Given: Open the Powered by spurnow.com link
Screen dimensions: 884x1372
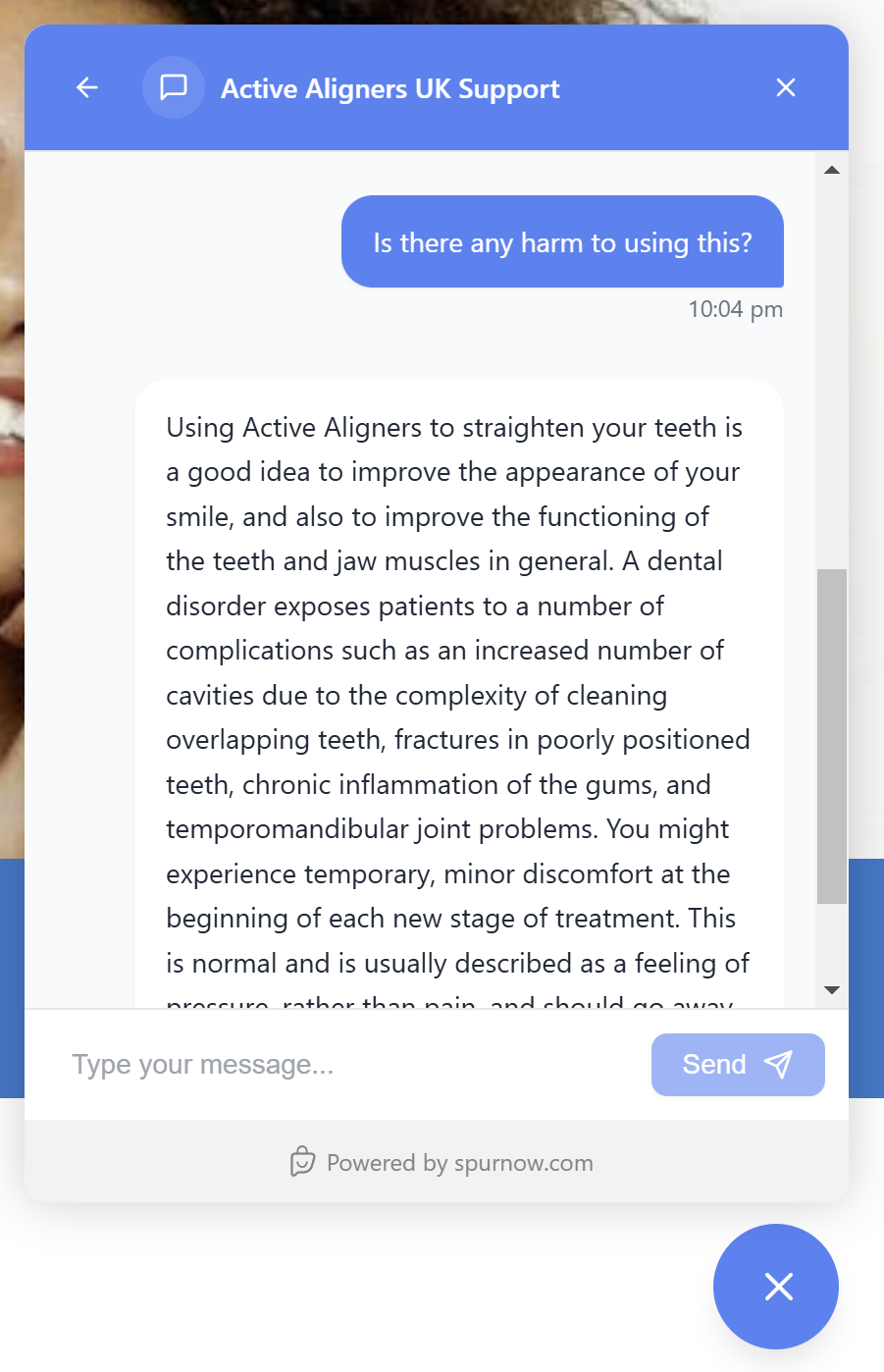Looking at the screenshot, I should 442,1163.
